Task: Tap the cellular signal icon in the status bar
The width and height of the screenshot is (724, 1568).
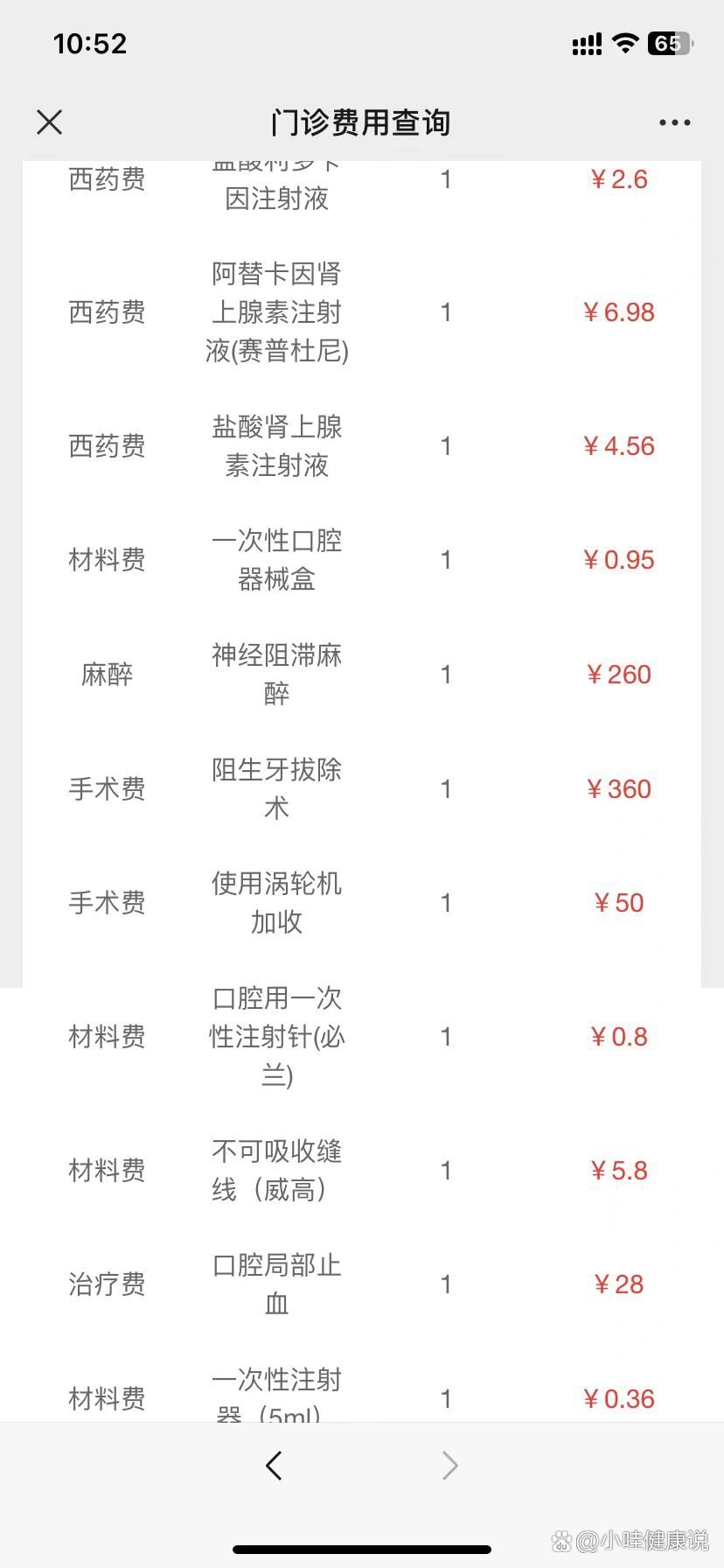Action: click(586, 42)
